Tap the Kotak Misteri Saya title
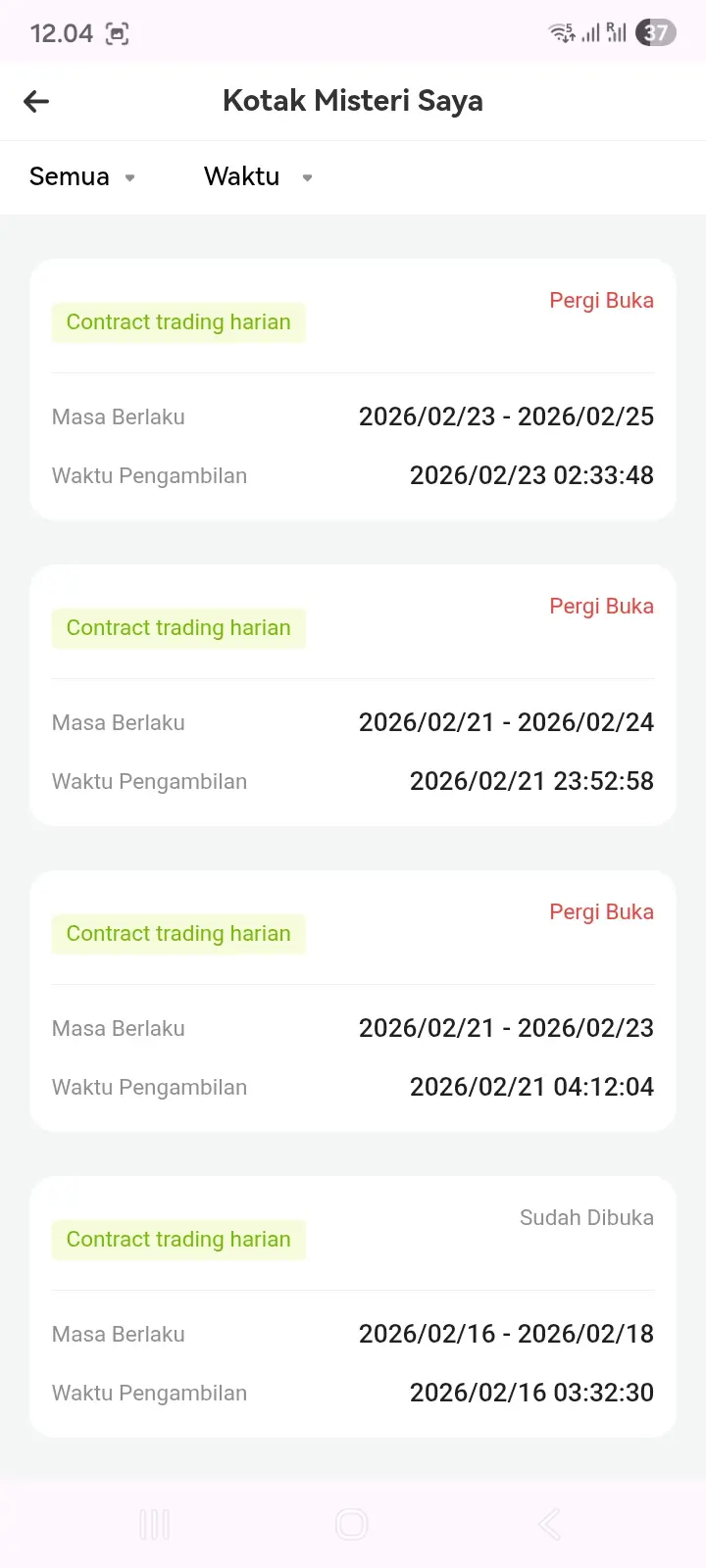The width and height of the screenshot is (706, 1568). pos(352,101)
